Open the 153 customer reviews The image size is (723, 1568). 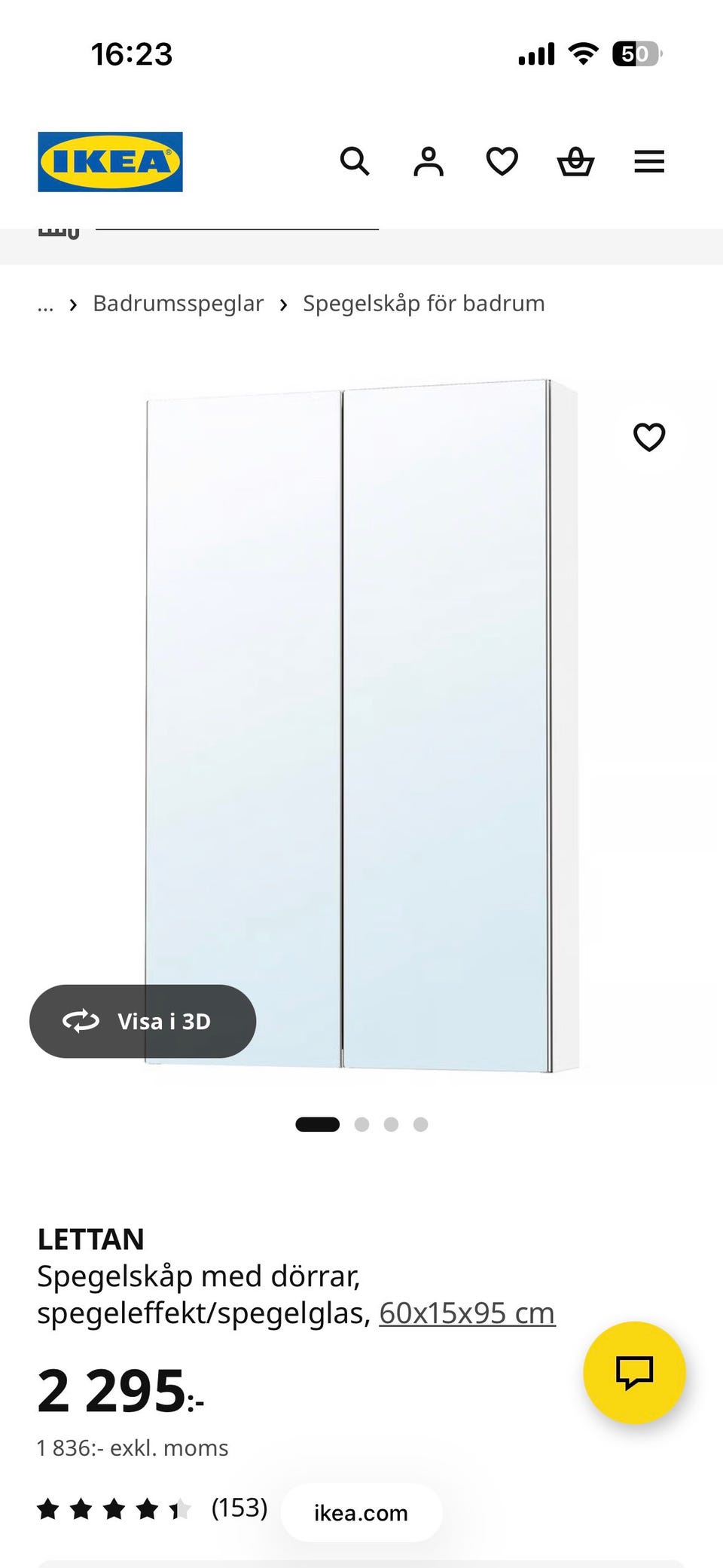[153, 1508]
